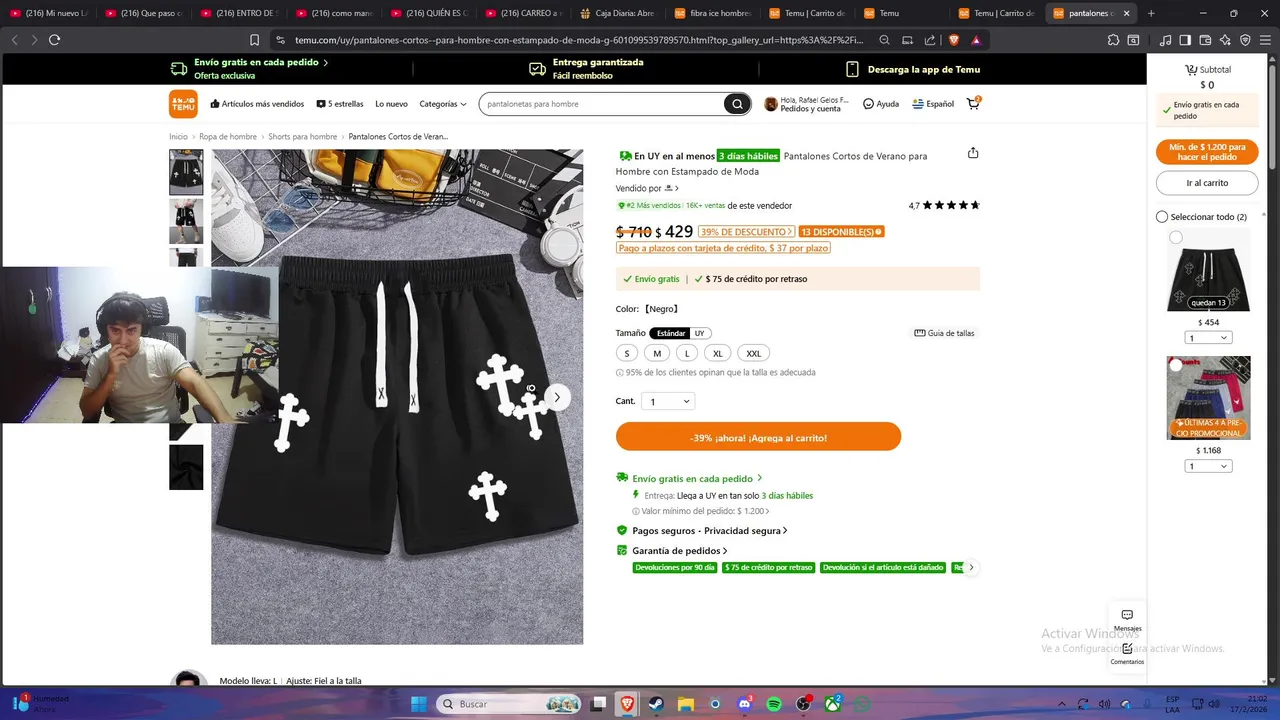Open Ayuda help
1280x720 pixels.
pyautogui.click(x=881, y=104)
